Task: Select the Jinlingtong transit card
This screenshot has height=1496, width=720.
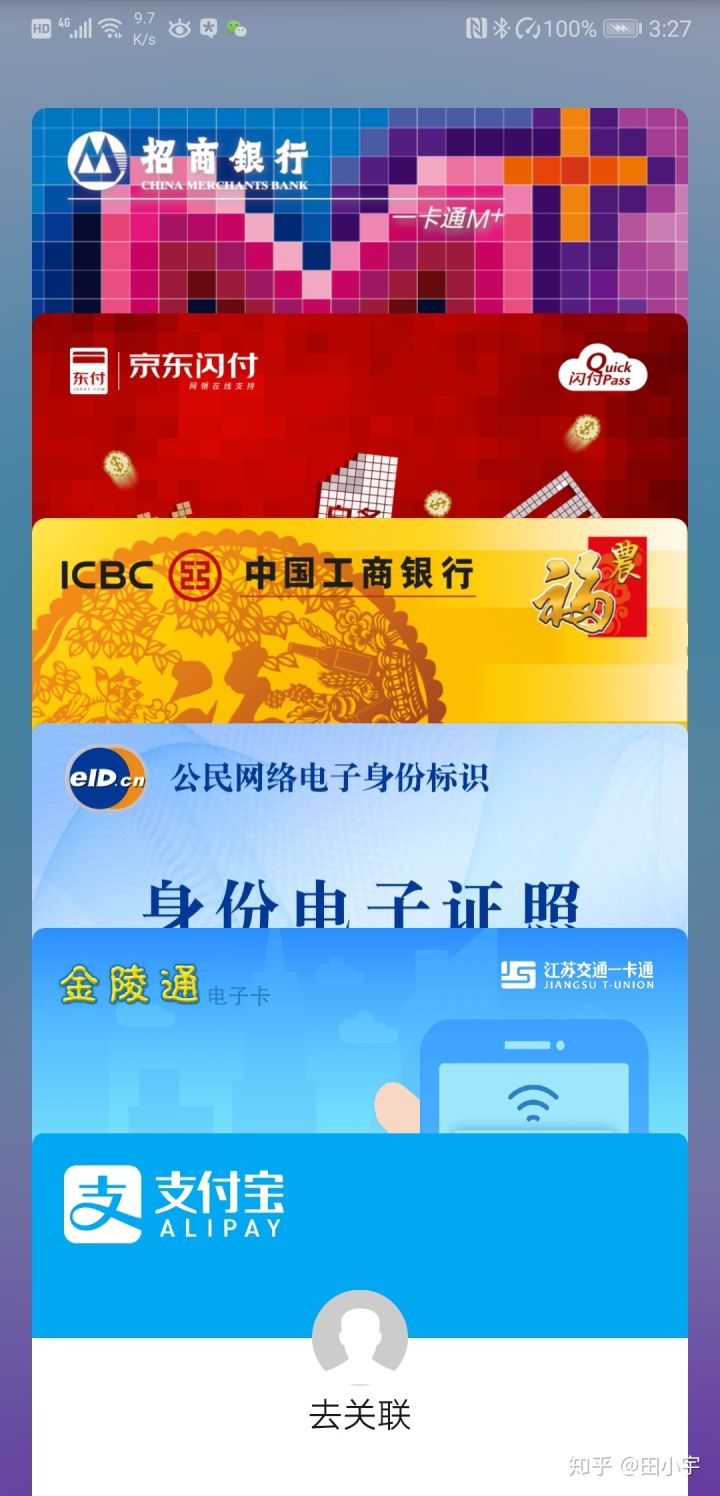Action: 360,1030
